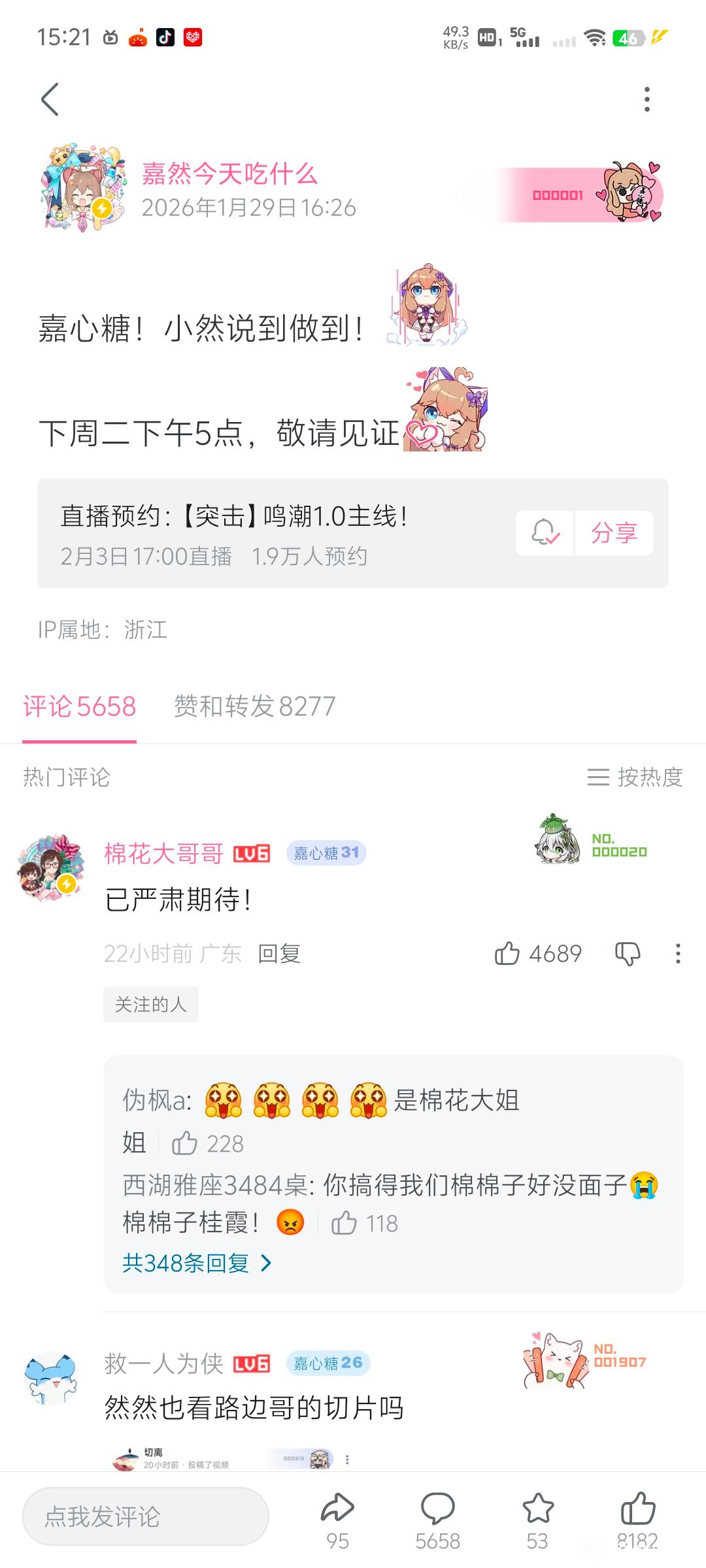Like the post with bottom thumbs-up
The width and height of the screenshot is (706, 1568).
tap(637, 1509)
